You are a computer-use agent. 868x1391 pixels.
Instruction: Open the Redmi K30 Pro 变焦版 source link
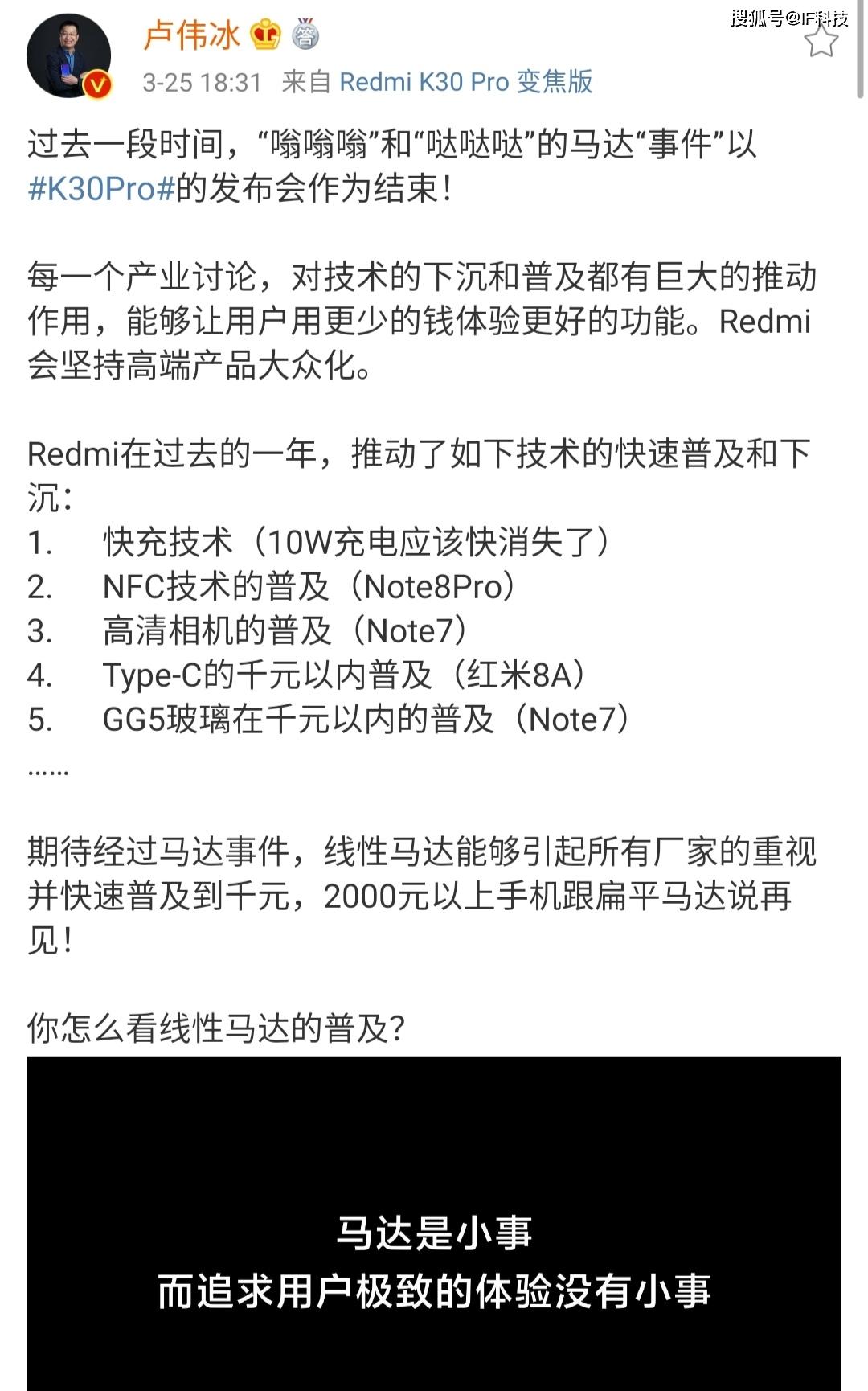[466, 82]
